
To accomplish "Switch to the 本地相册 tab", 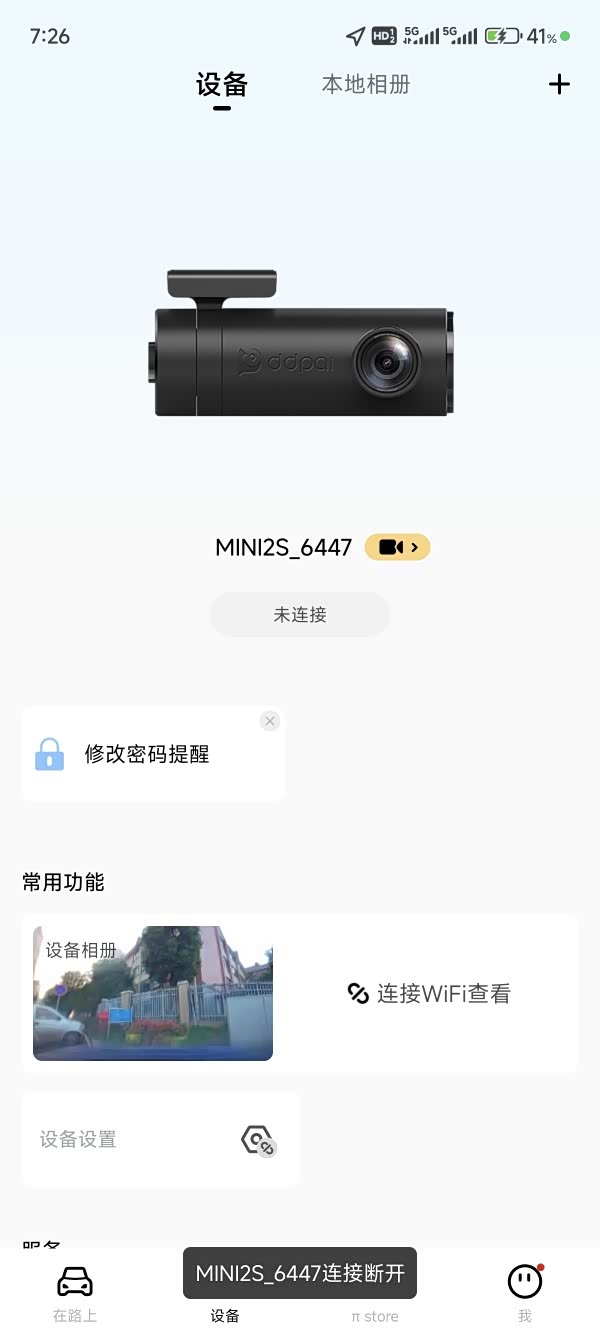I will point(366,85).
